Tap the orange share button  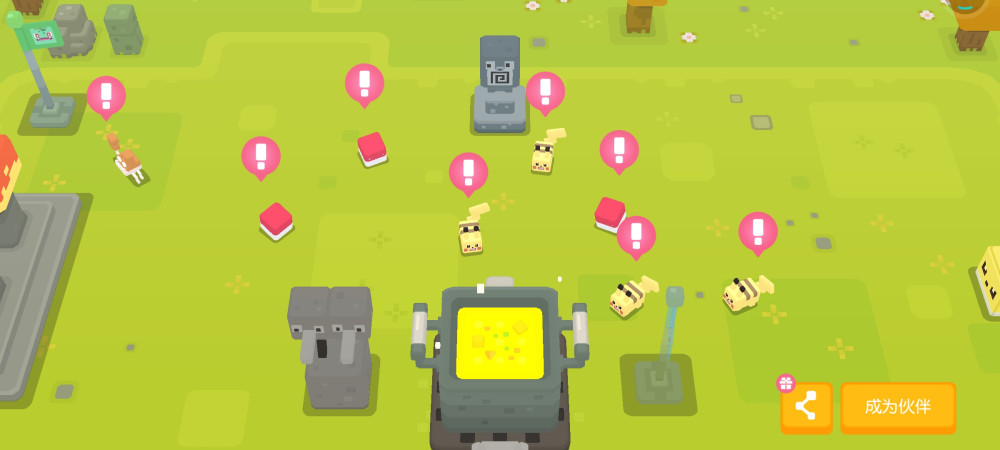tap(806, 407)
